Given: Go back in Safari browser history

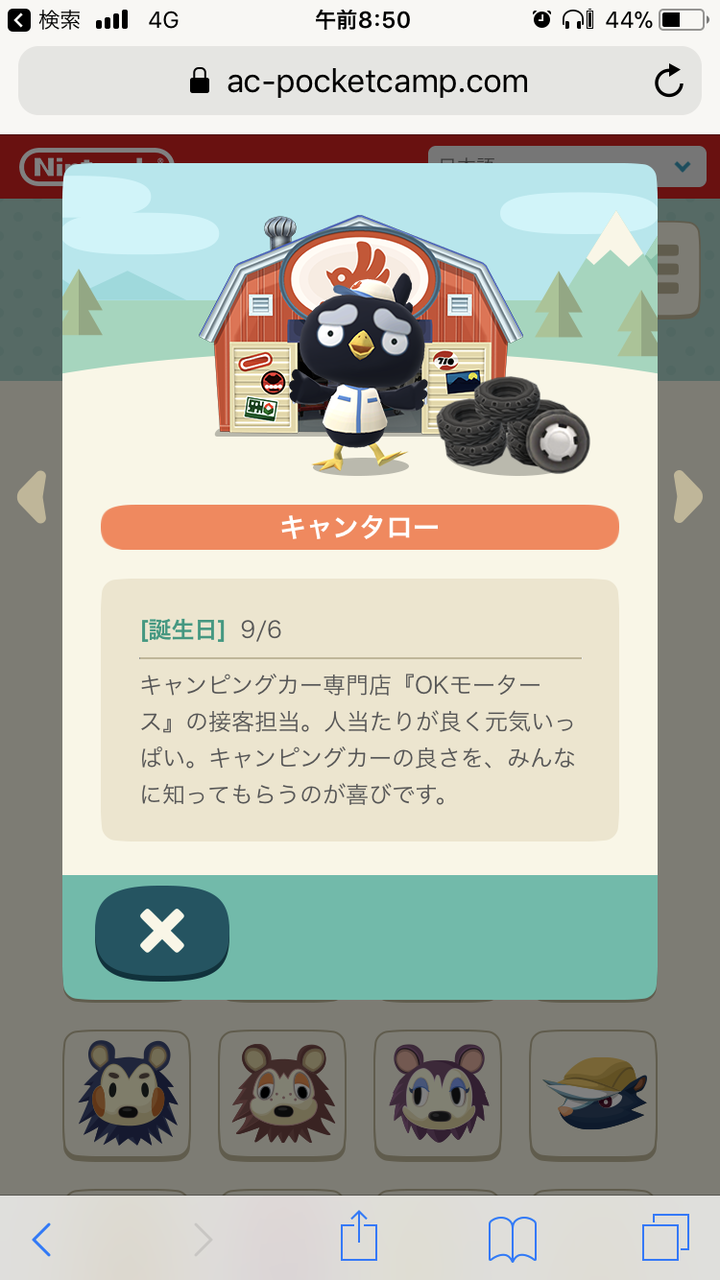Looking at the screenshot, I should pyautogui.click(x=42, y=1240).
